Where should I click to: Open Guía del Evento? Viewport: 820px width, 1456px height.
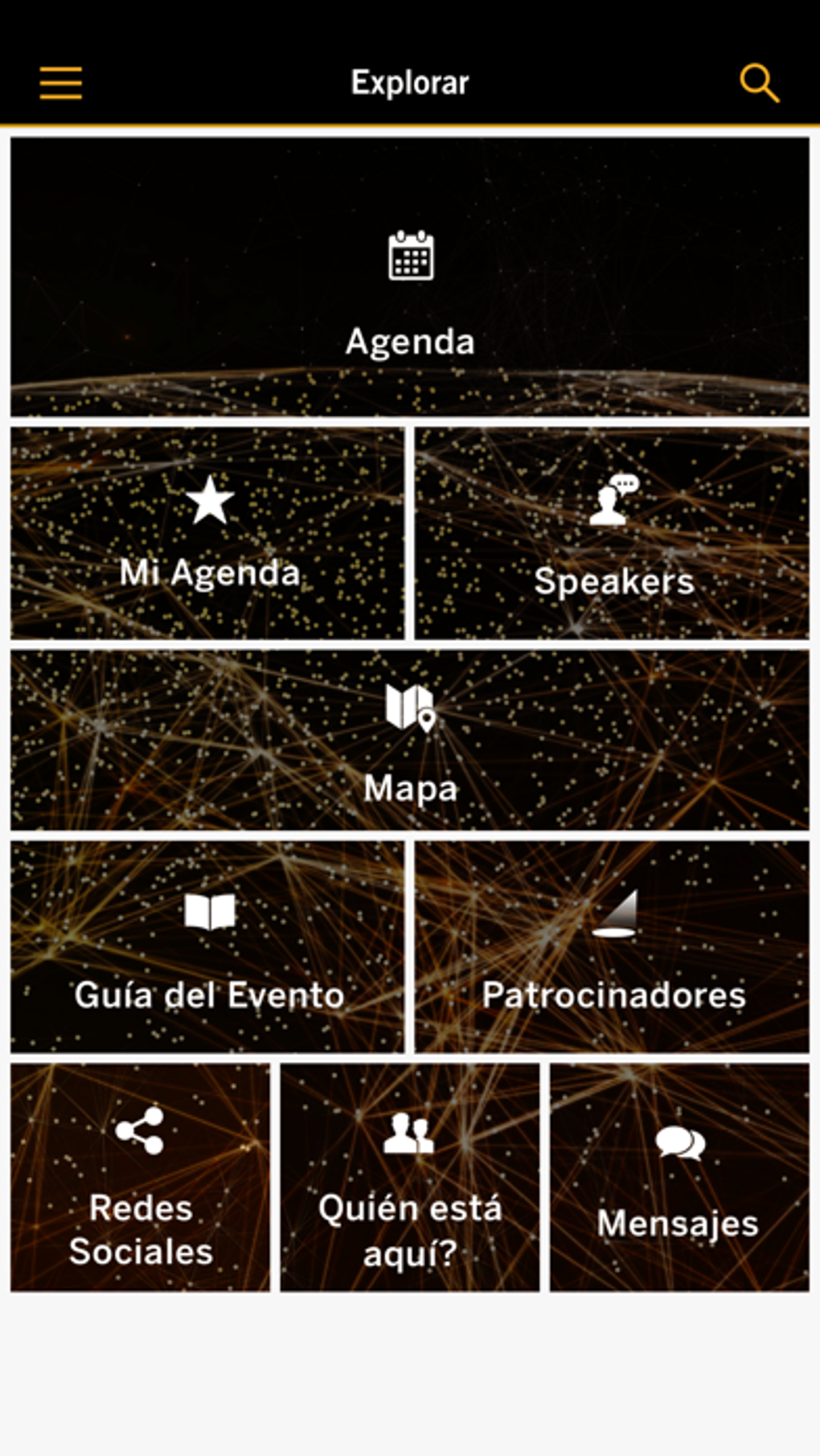click(x=208, y=947)
